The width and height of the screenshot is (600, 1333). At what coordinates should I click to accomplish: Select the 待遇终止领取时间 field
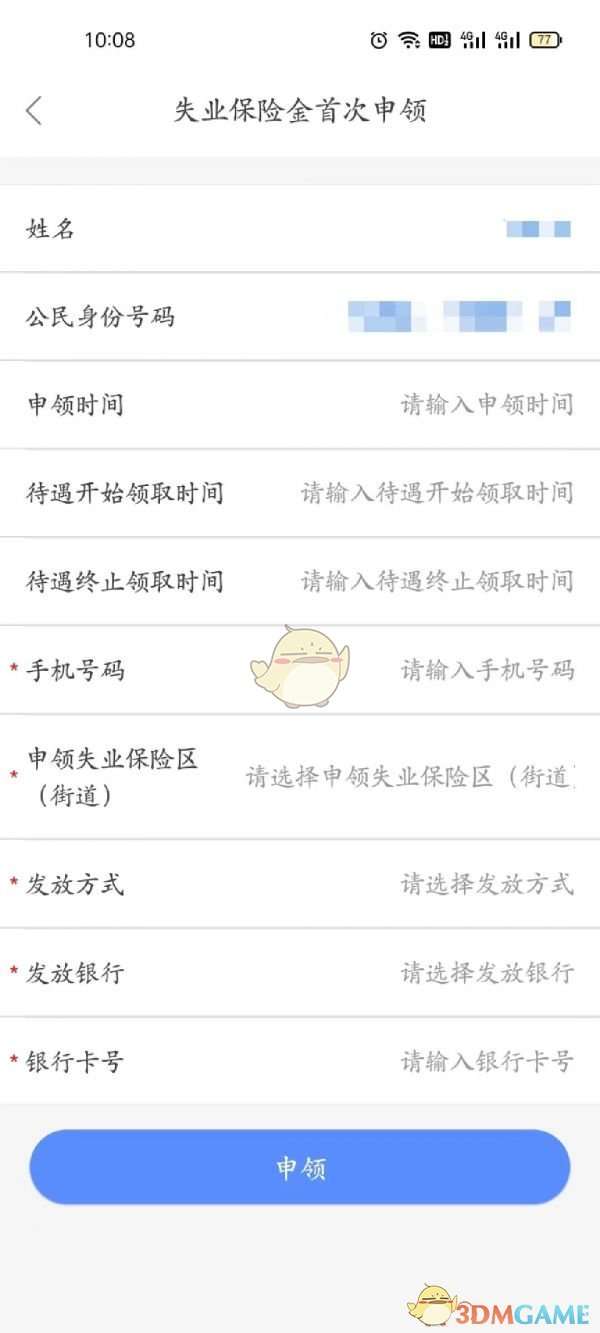point(437,581)
